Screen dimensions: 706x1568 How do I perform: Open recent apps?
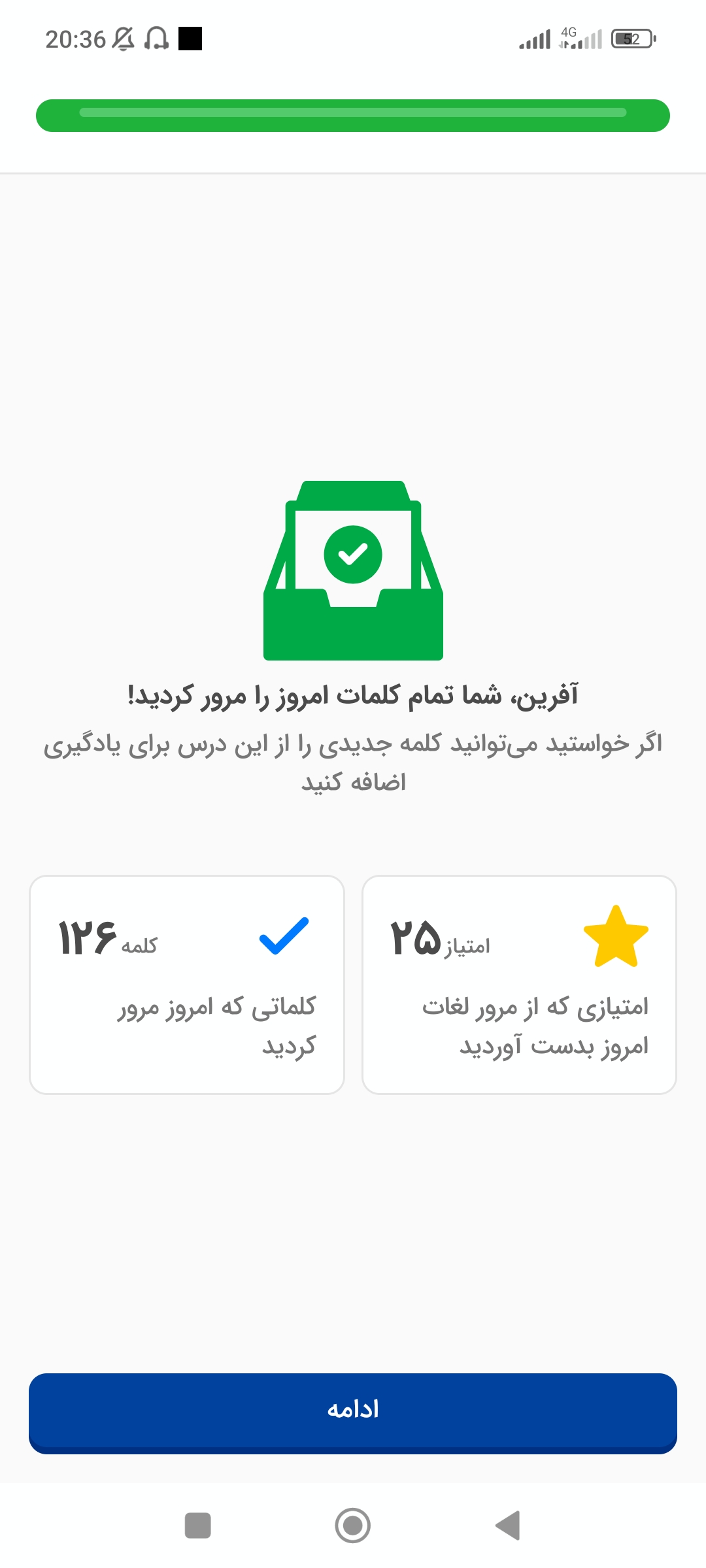click(198, 1526)
